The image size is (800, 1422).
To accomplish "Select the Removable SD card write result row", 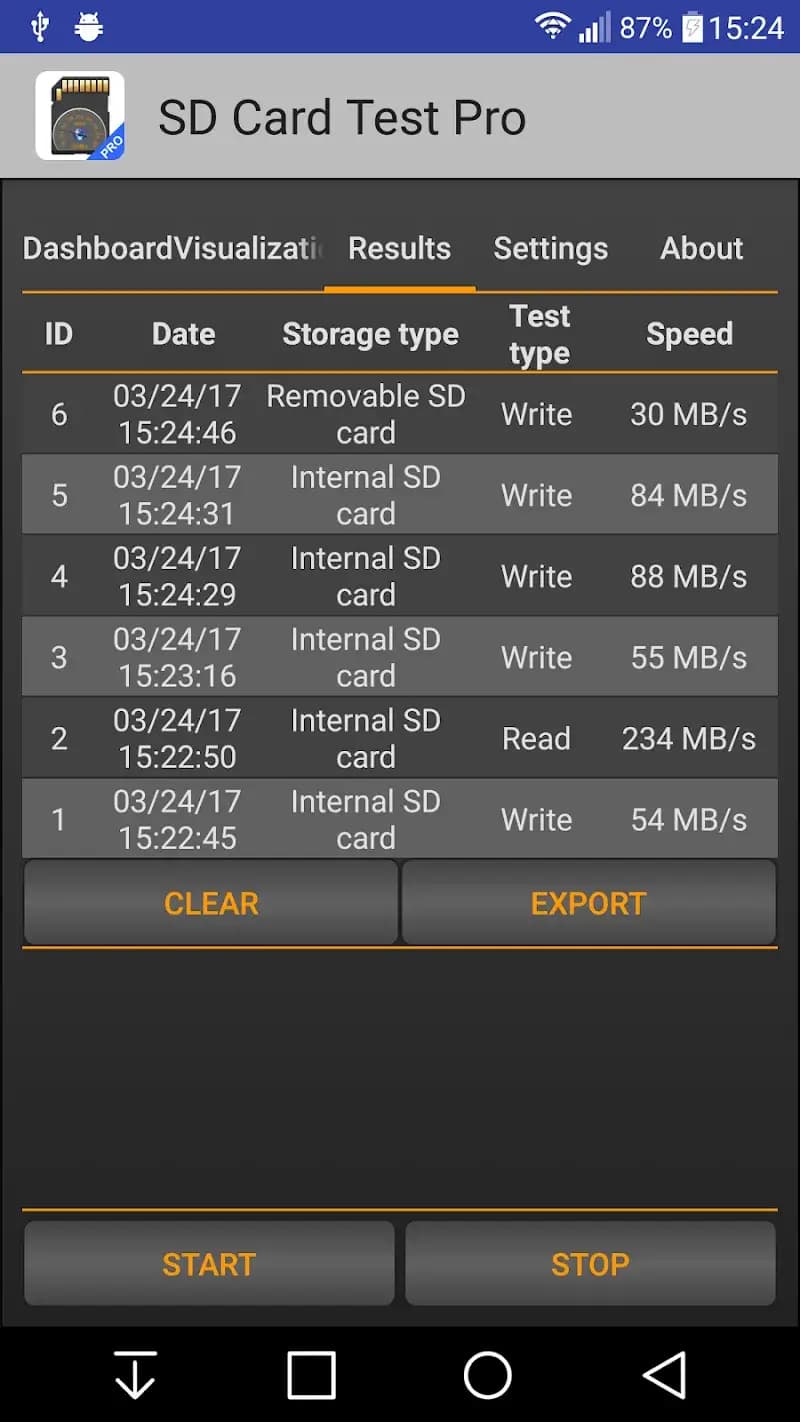I will pos(400,413).
